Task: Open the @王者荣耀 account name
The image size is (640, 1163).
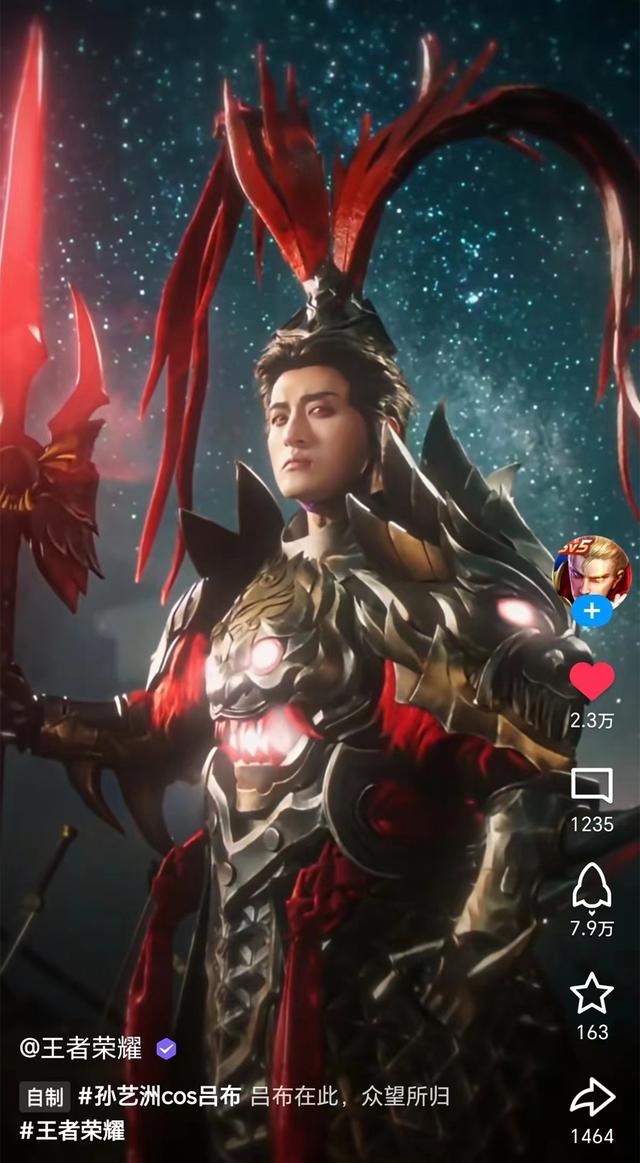Action: [x=82, y=1048]
